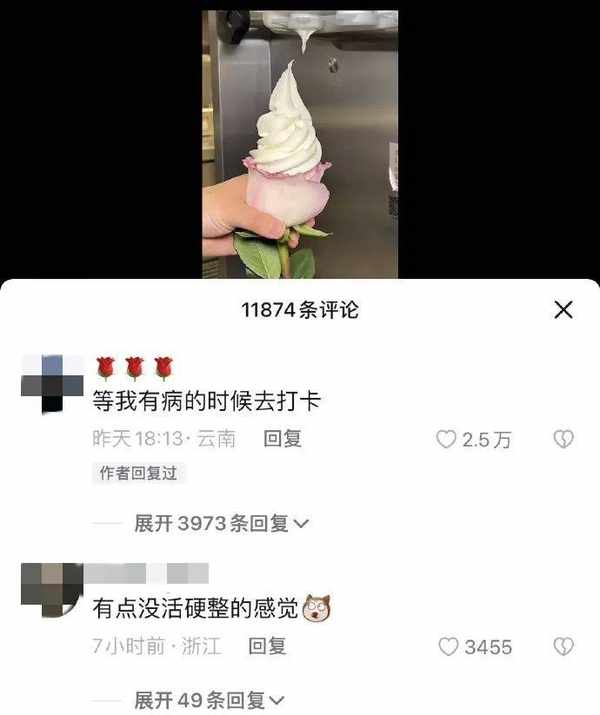
Task: Expand 49 replies under second comment
Action: [210, 700]
